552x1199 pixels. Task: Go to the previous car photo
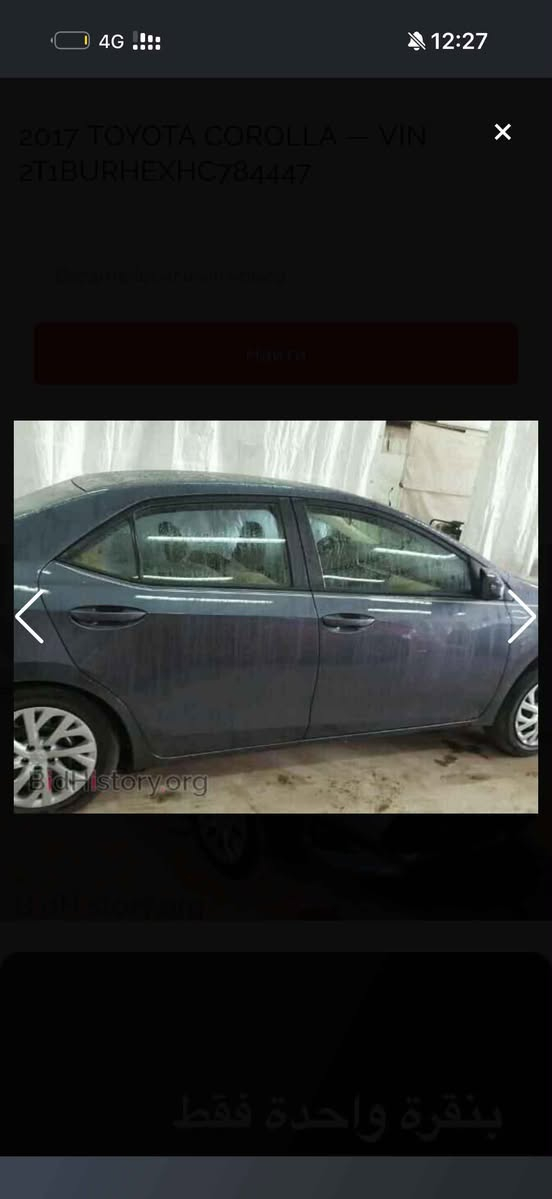(x=29, y=616)
